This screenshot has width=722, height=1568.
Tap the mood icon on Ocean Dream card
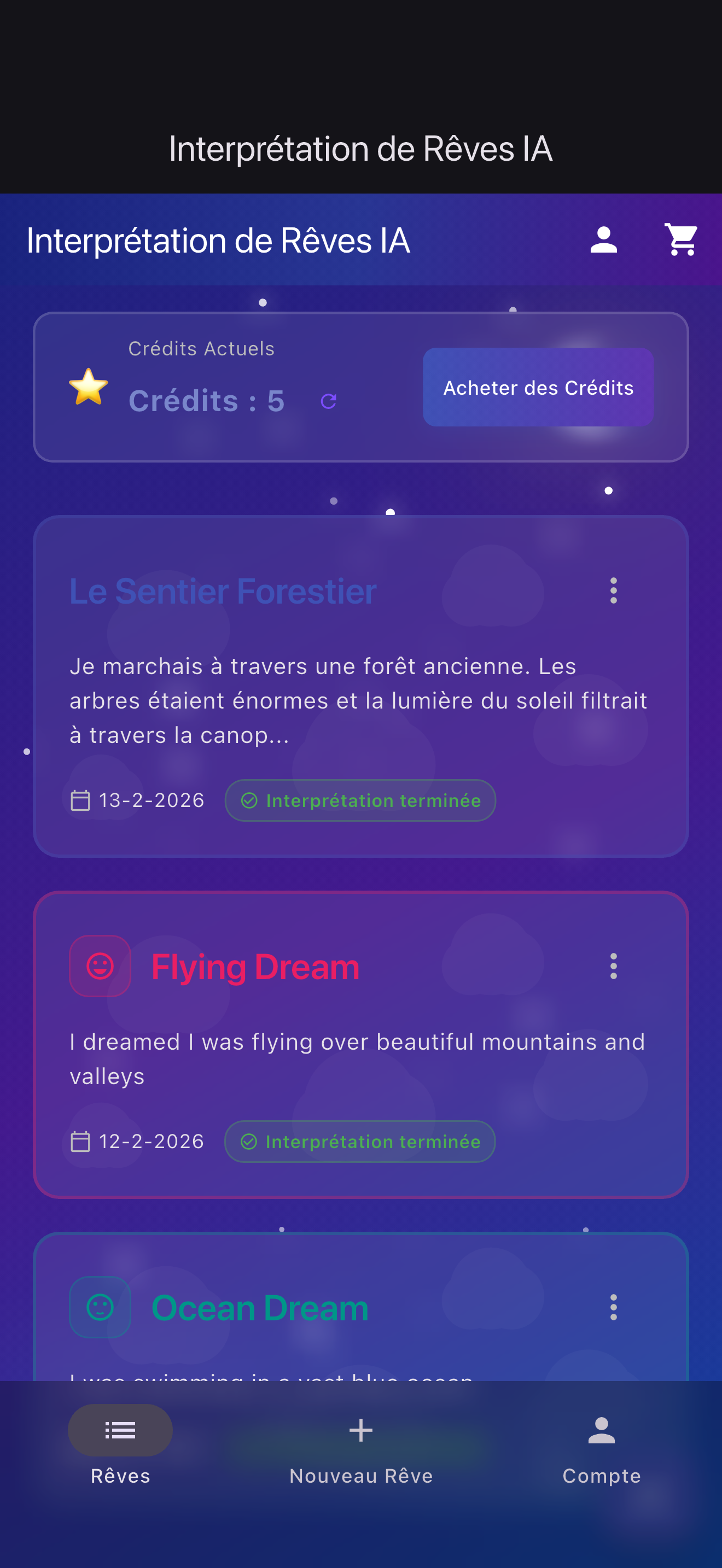click(100, 1306)
